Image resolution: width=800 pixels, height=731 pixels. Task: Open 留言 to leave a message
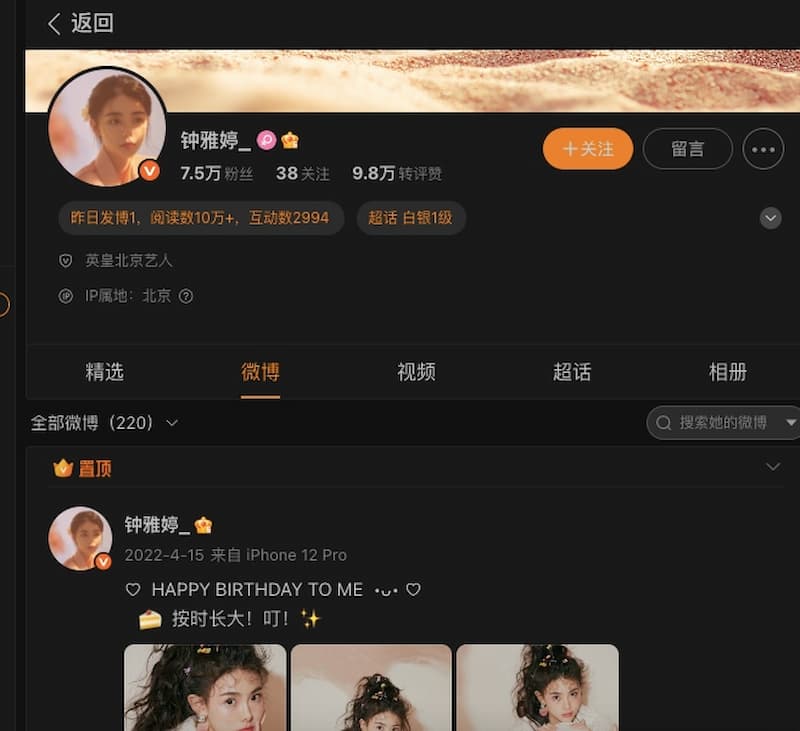click(x=687, y=149)
